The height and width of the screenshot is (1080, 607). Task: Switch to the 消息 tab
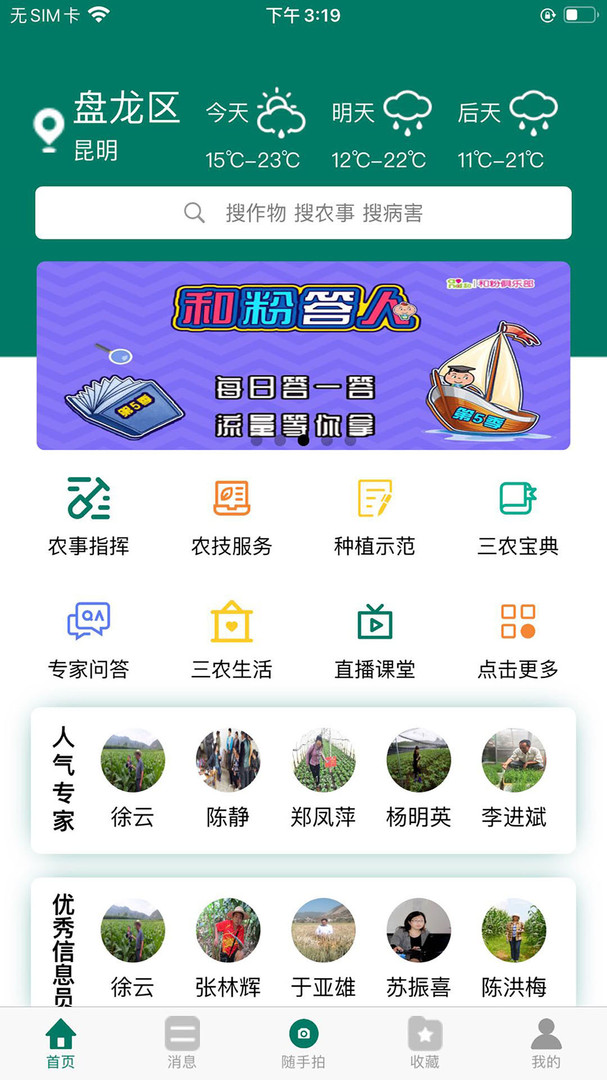pyautogui.click(x=182, y=1043)
